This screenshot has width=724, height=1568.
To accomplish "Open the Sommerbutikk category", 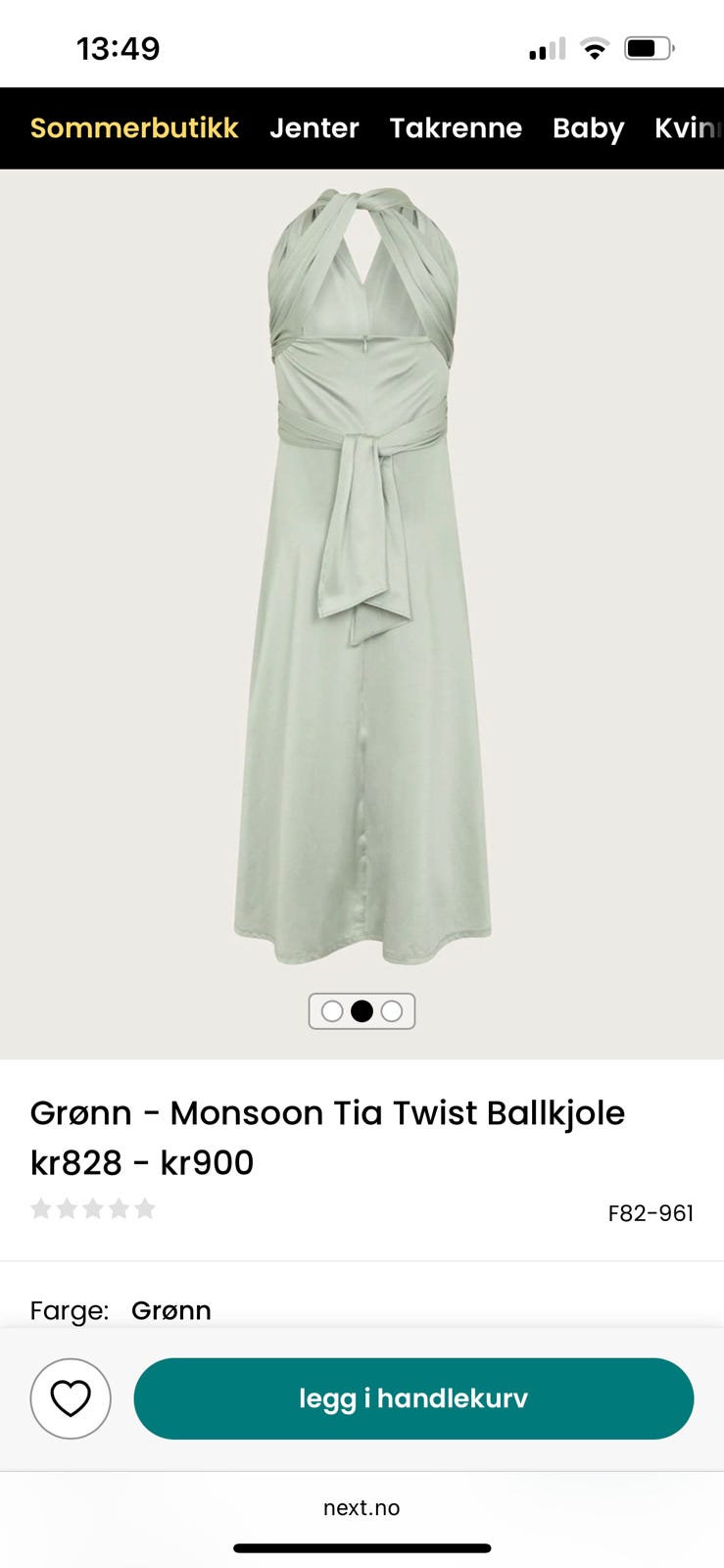I will click(134, 128).
